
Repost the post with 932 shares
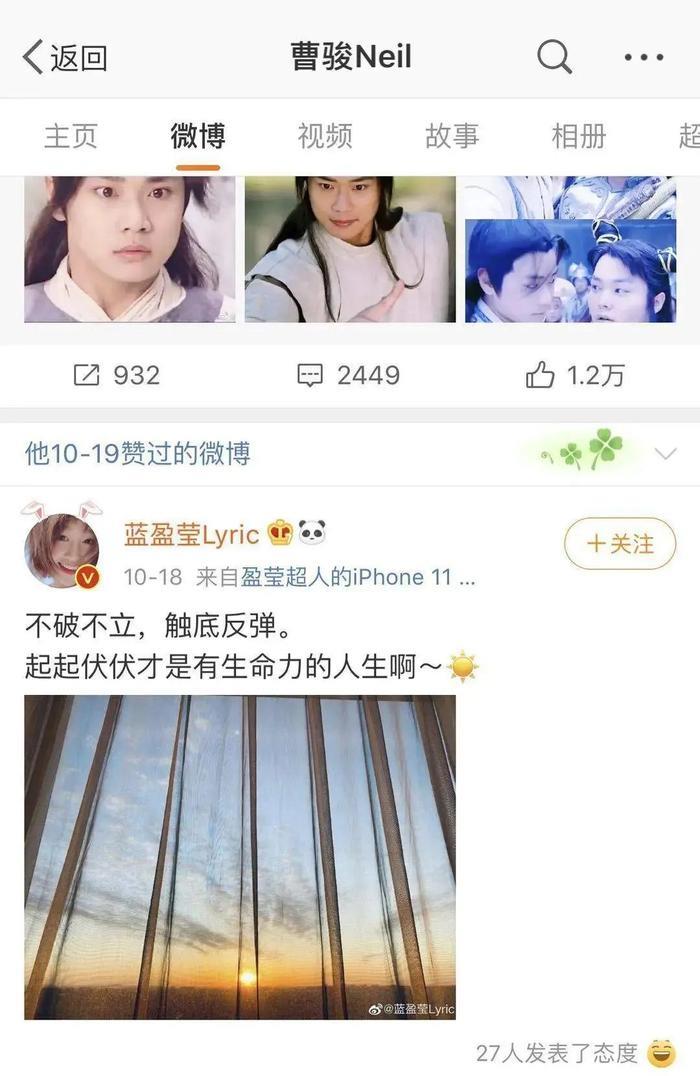click(x=116, y=375)
